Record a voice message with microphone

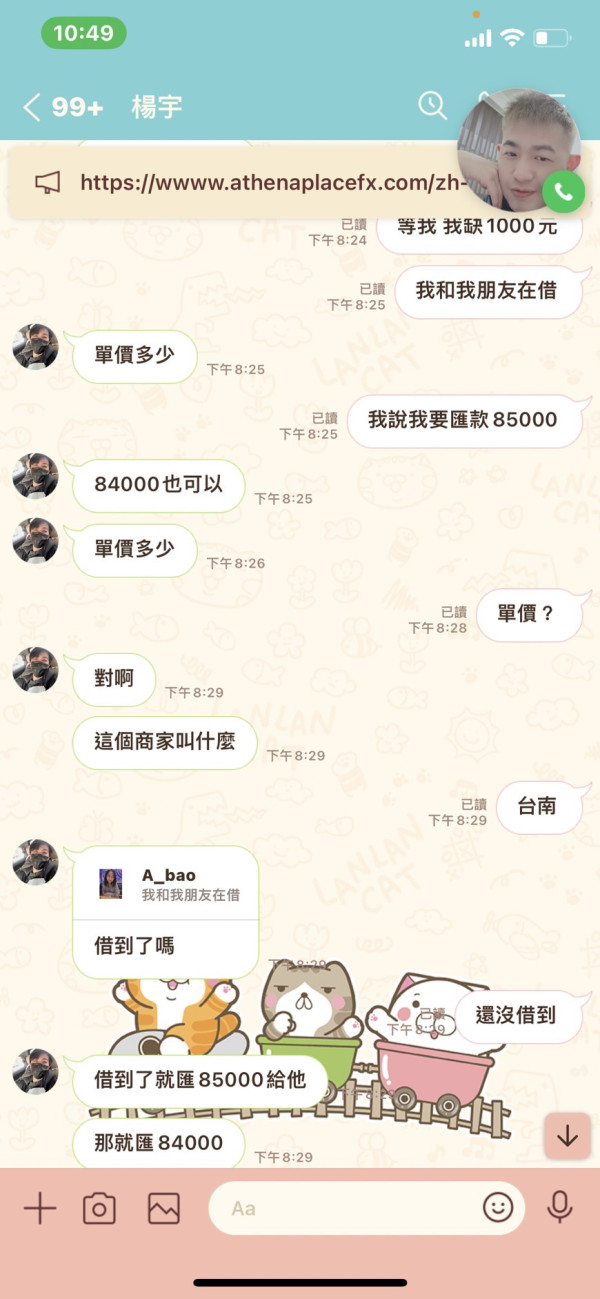(x=560, y=1208)
